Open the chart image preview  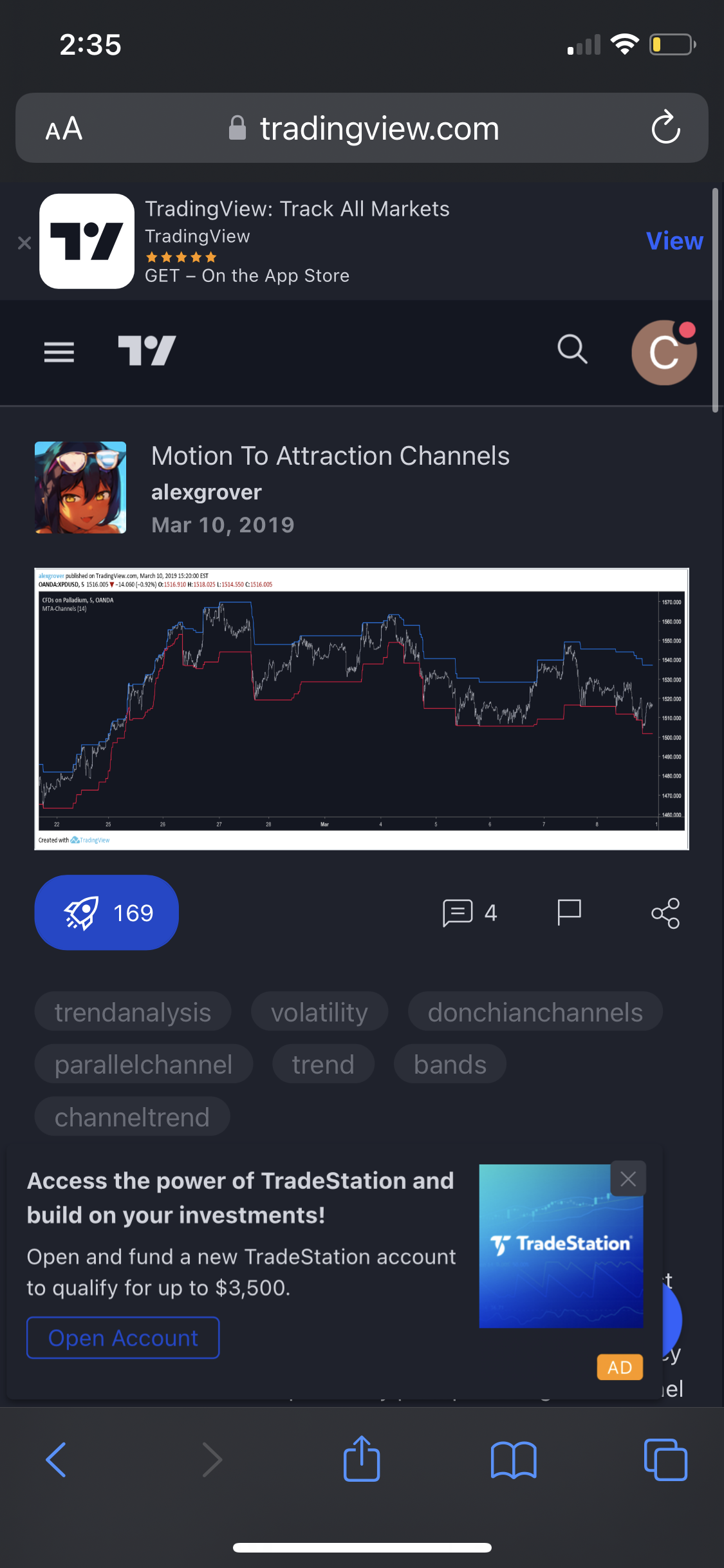tap(362, 709)
